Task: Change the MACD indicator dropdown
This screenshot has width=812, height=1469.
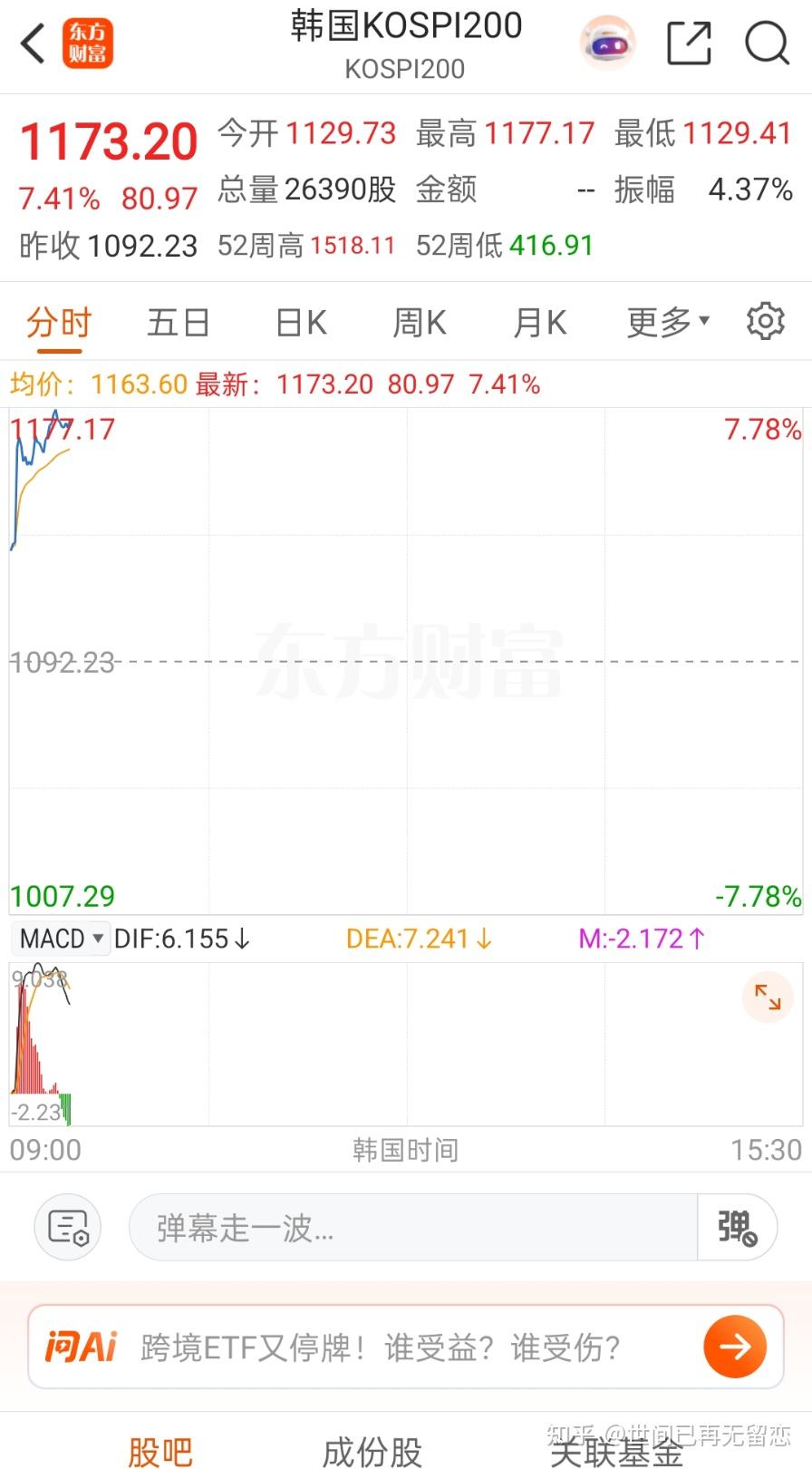Action: point(61,939)
